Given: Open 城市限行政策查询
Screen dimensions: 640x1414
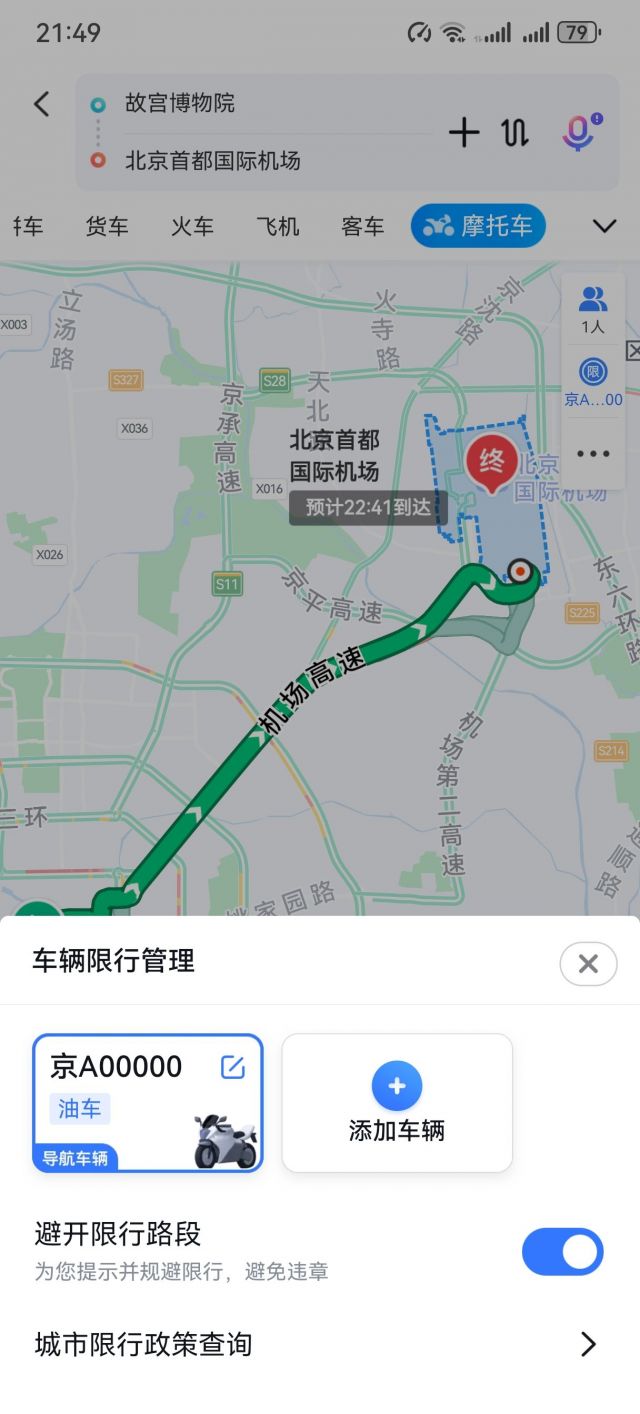Looking at the screenshot, I should click(318, 1345).
